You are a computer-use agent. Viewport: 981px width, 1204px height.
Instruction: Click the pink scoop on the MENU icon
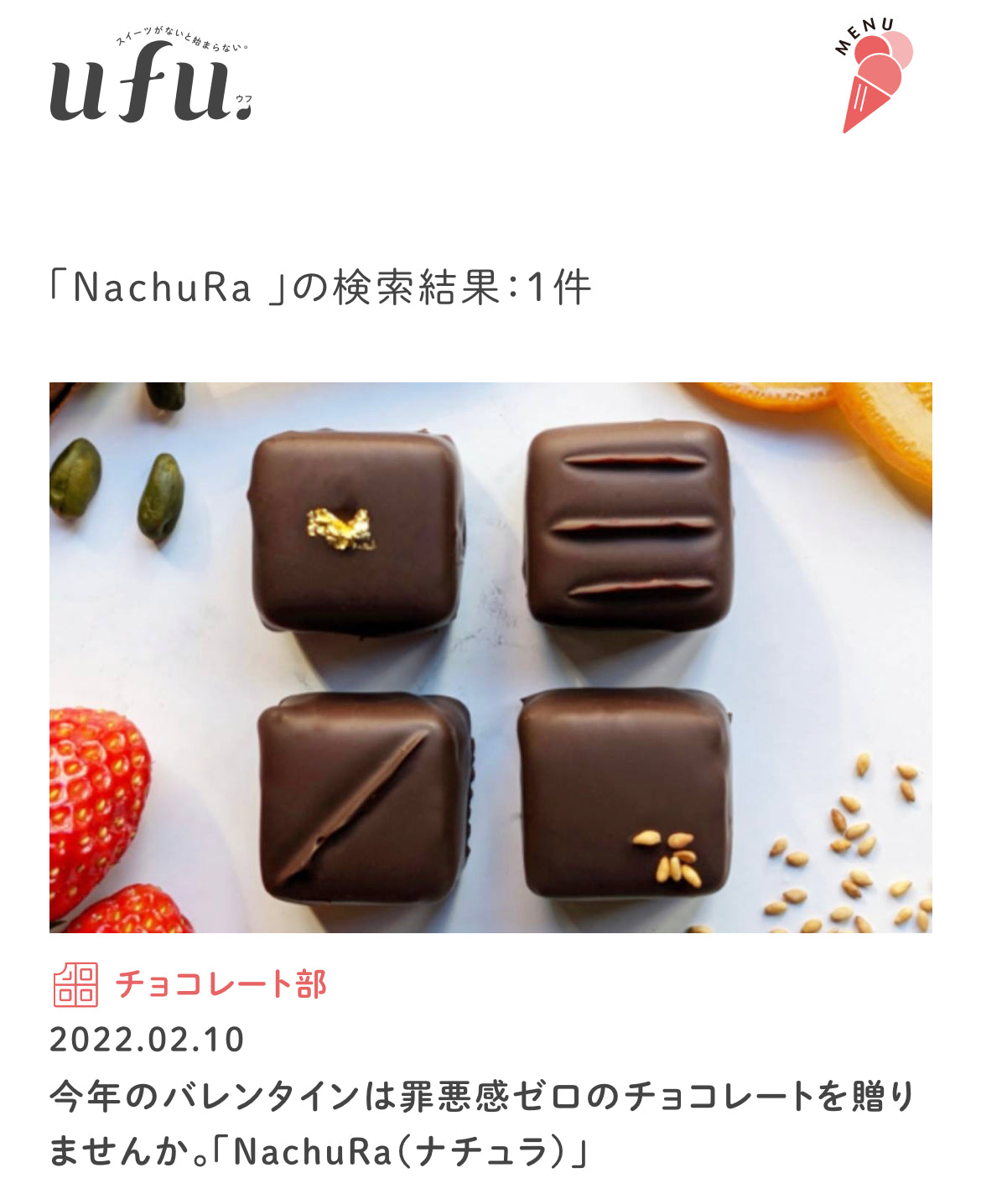[x=897, y=50]
